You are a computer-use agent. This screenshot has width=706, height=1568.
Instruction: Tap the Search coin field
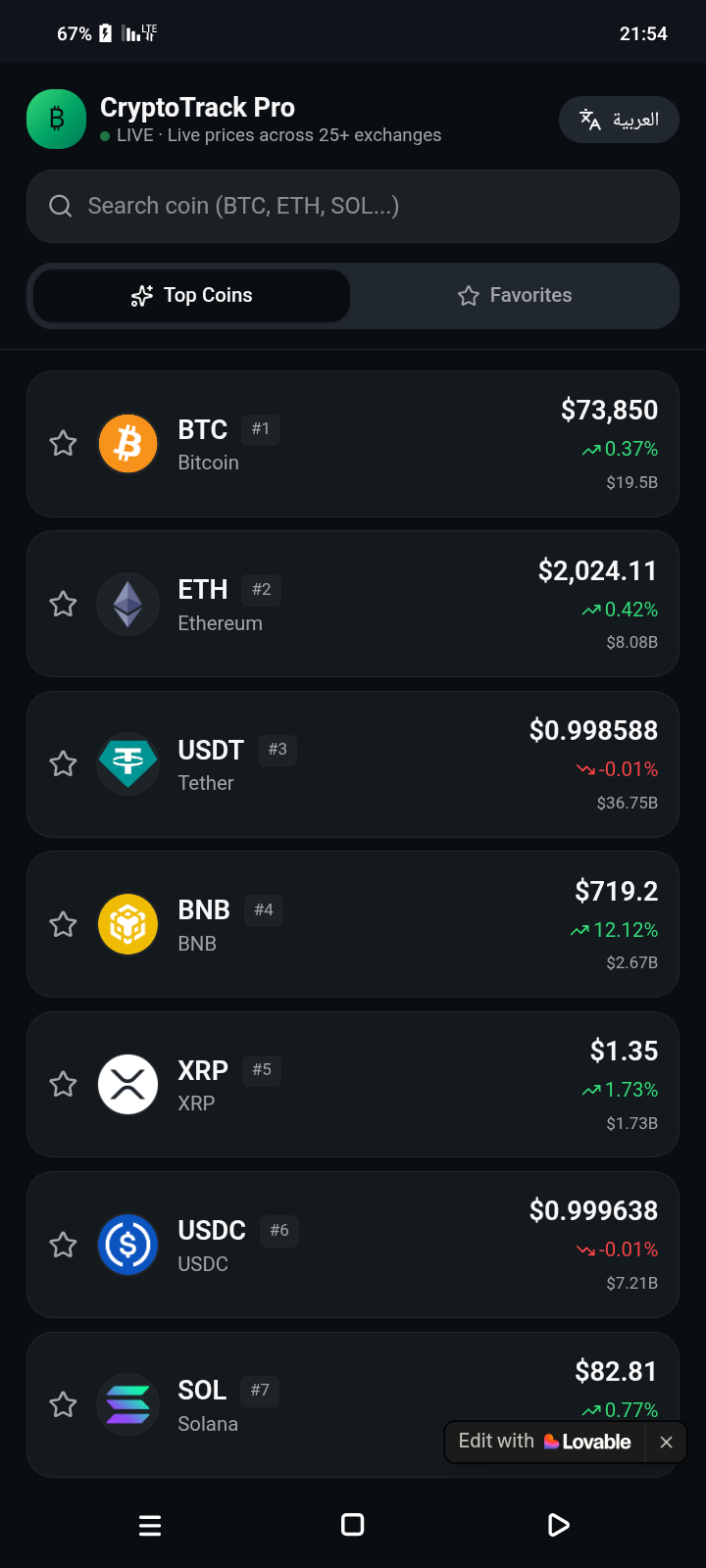[x=353, y=206]
